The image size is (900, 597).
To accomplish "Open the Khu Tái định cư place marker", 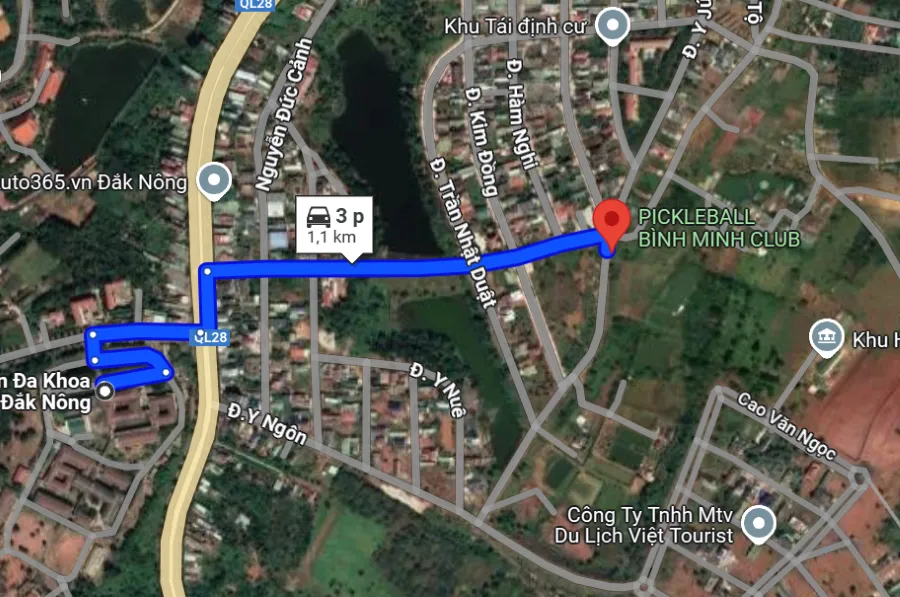I will coord(612,25).
